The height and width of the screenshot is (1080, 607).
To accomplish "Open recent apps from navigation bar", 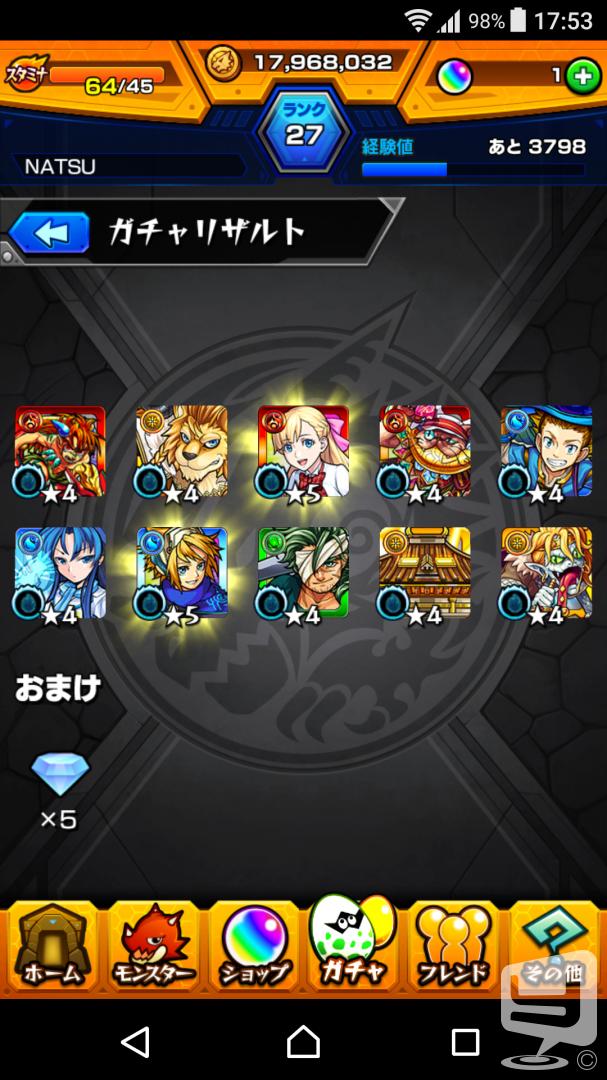I will [x=465, y=1042].
